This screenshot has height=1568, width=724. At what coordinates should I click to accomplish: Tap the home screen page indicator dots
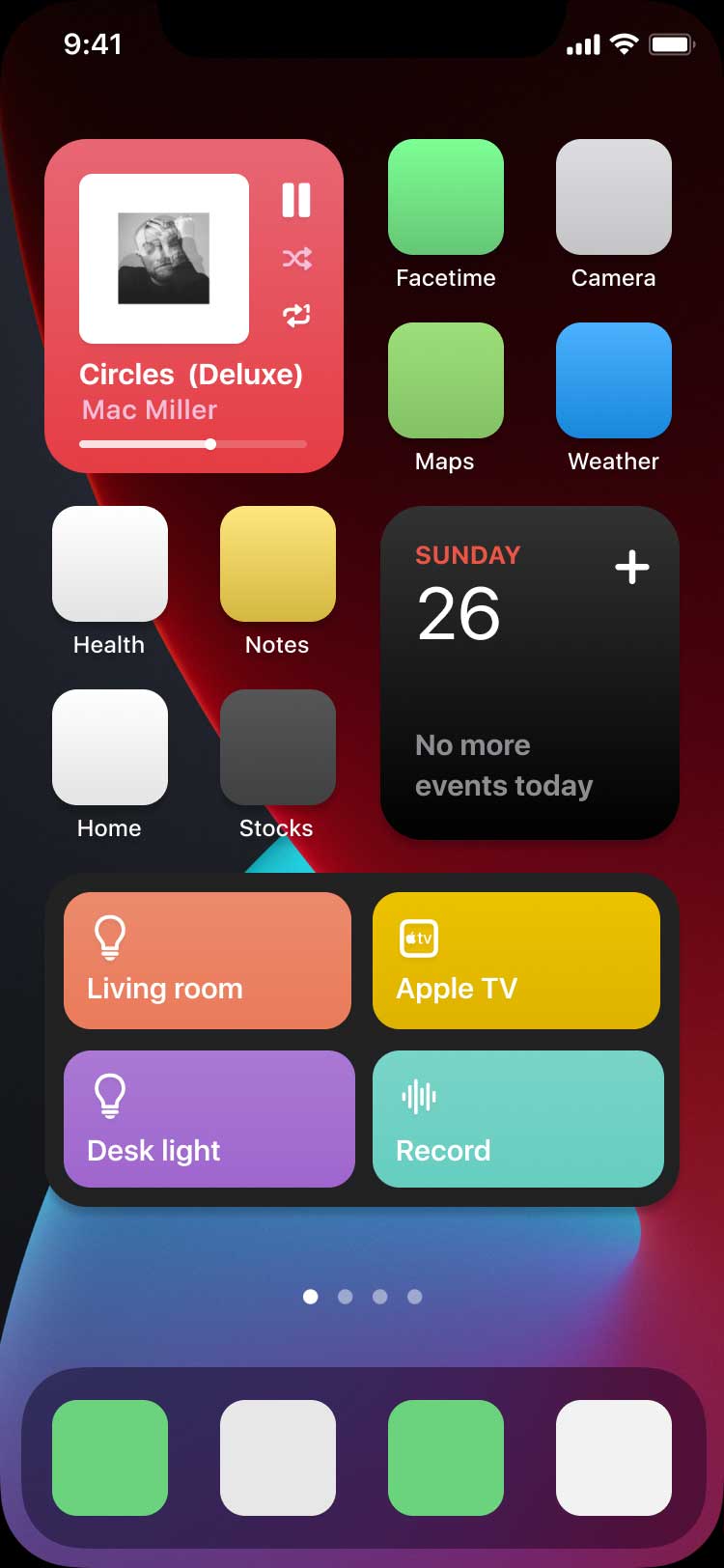pos(362,1297)
